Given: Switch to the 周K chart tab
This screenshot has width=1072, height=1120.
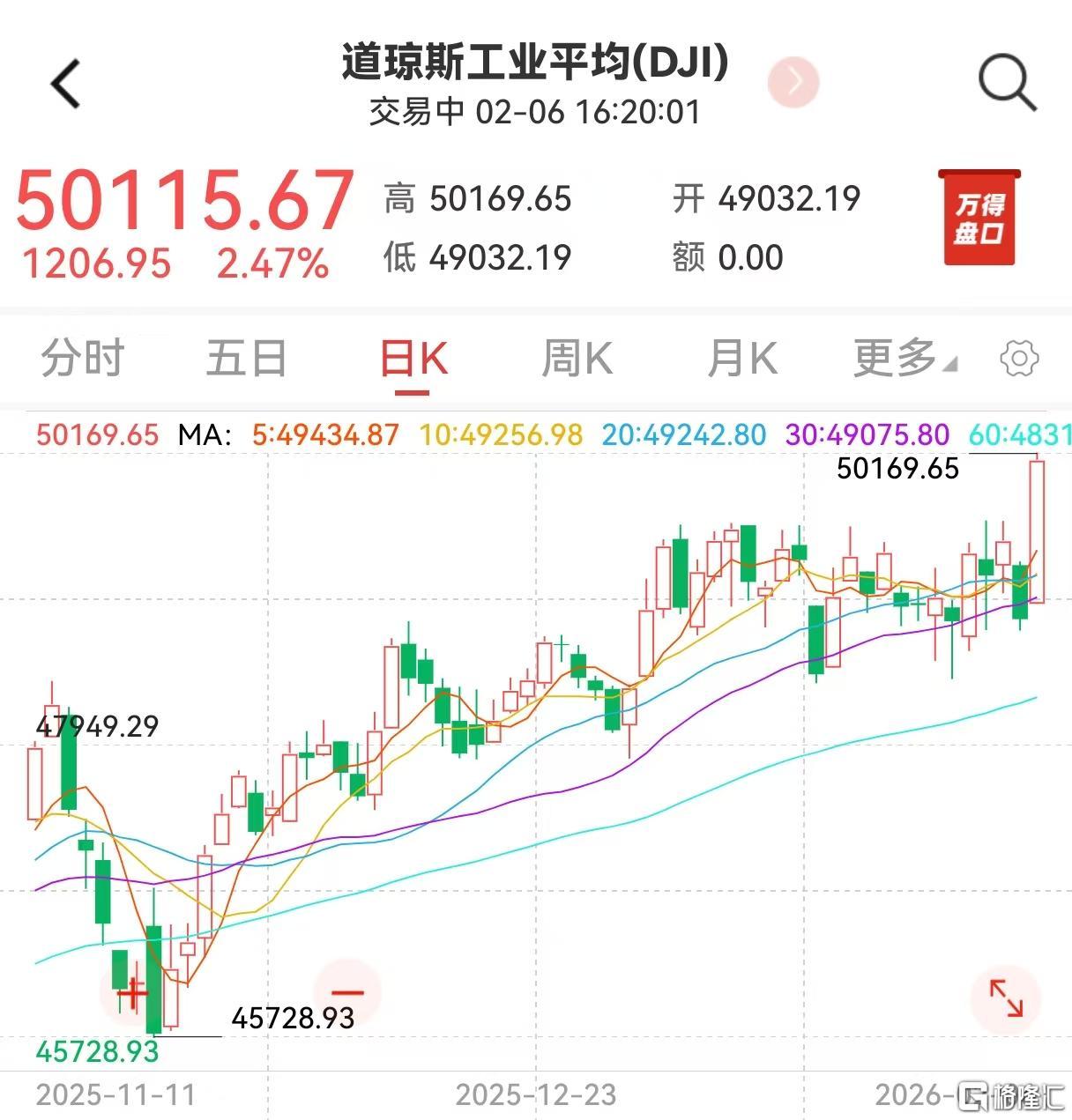Looking at the screenshot, I should coord(577,359).
